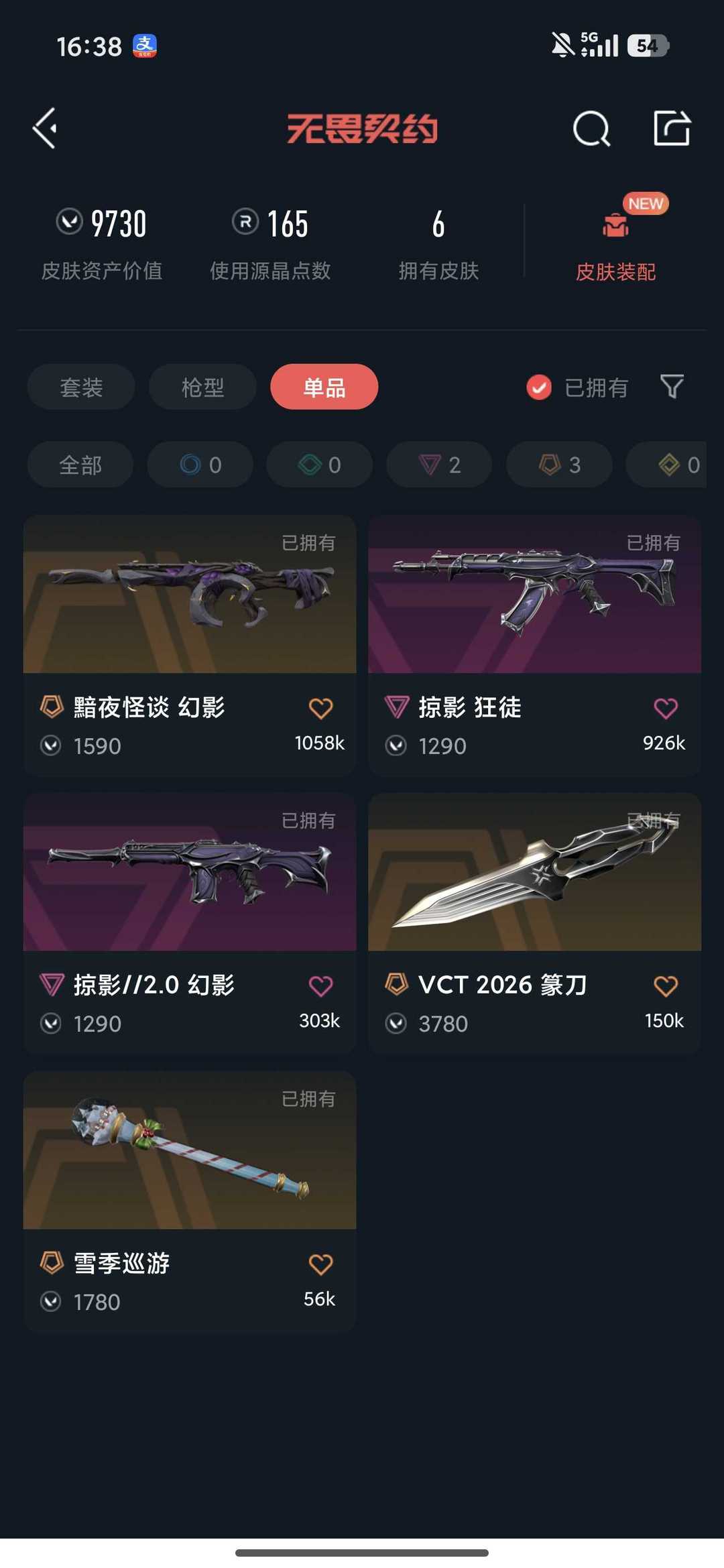Open the search icon in the header
The width and height of the screenshot is (724, 1568).
click(591, 128)
